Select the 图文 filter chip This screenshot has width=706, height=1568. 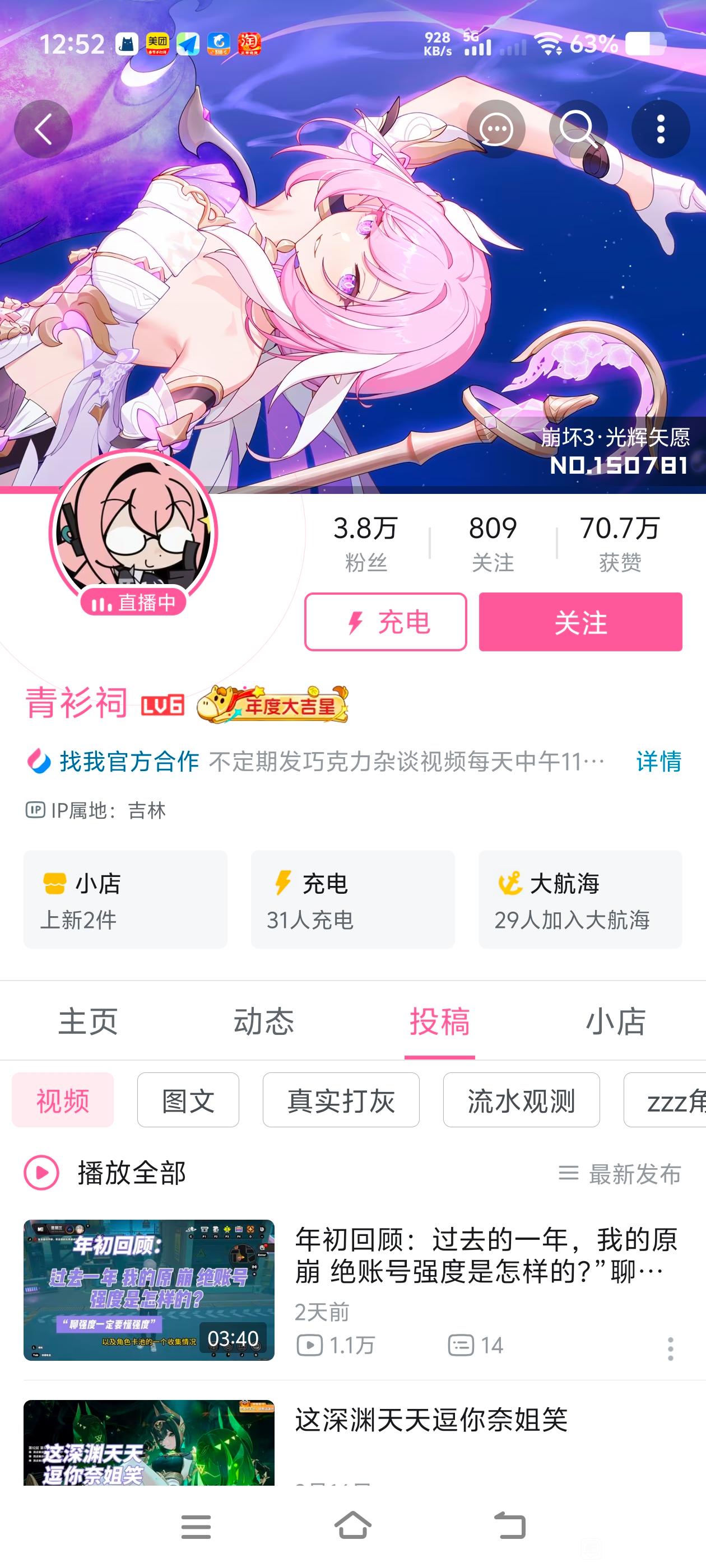pos(188,1100)
